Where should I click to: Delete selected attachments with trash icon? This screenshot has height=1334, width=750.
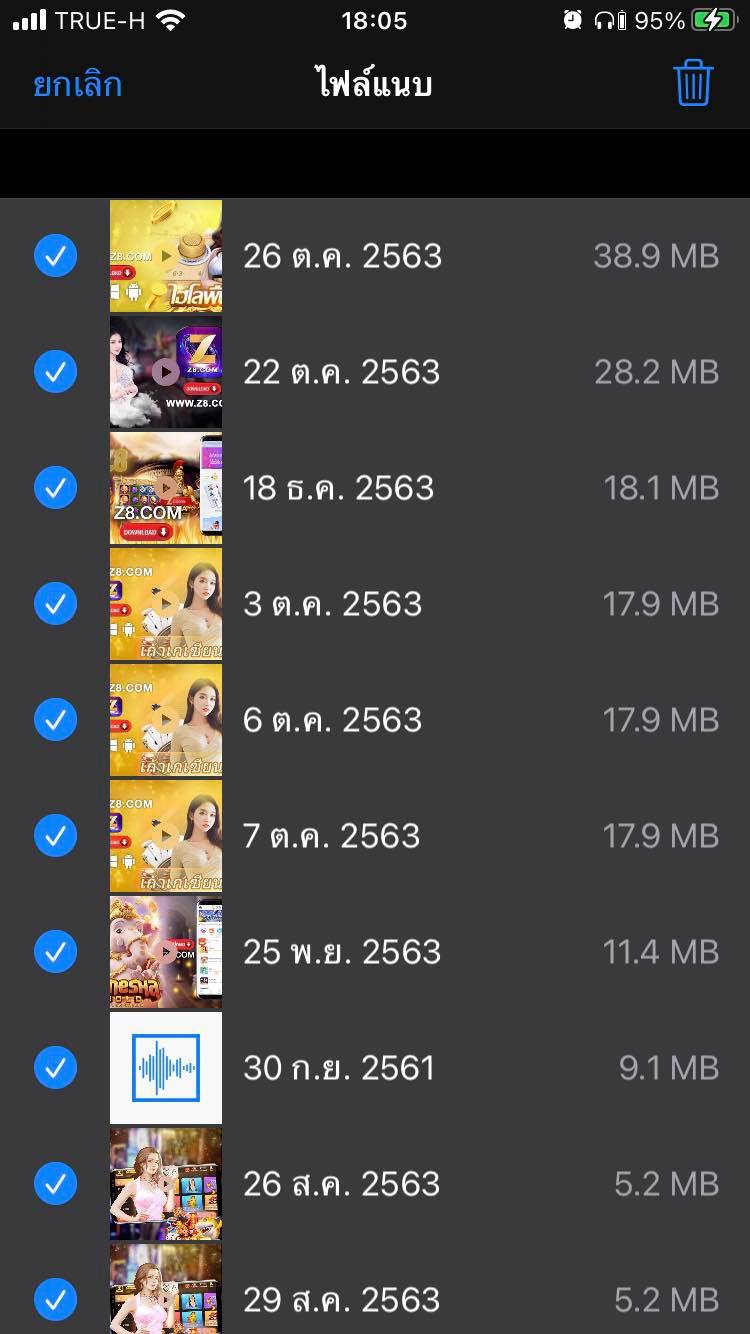coord(692,83)
